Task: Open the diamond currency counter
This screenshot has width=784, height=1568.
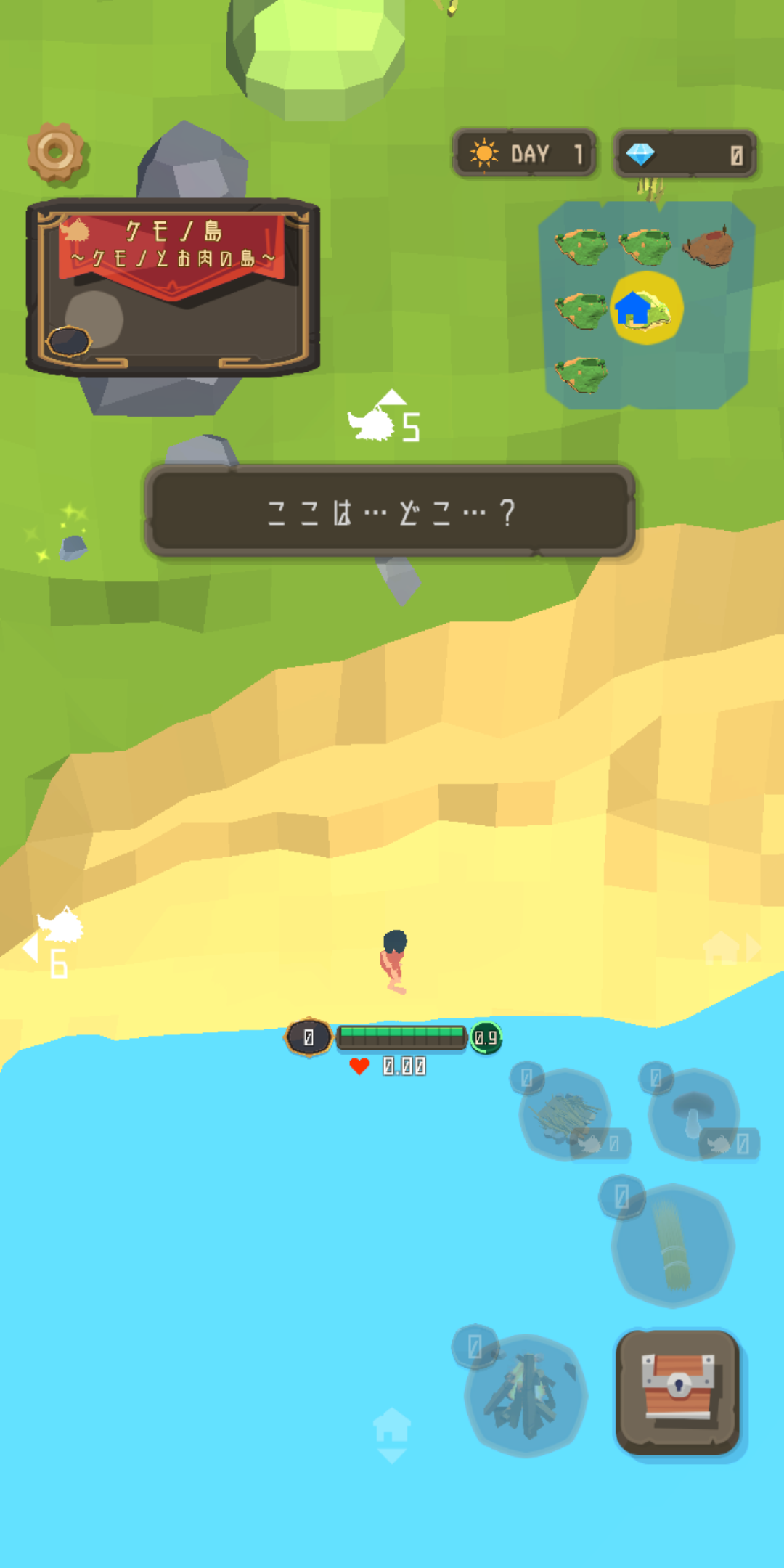Action: tap(685, 154)
